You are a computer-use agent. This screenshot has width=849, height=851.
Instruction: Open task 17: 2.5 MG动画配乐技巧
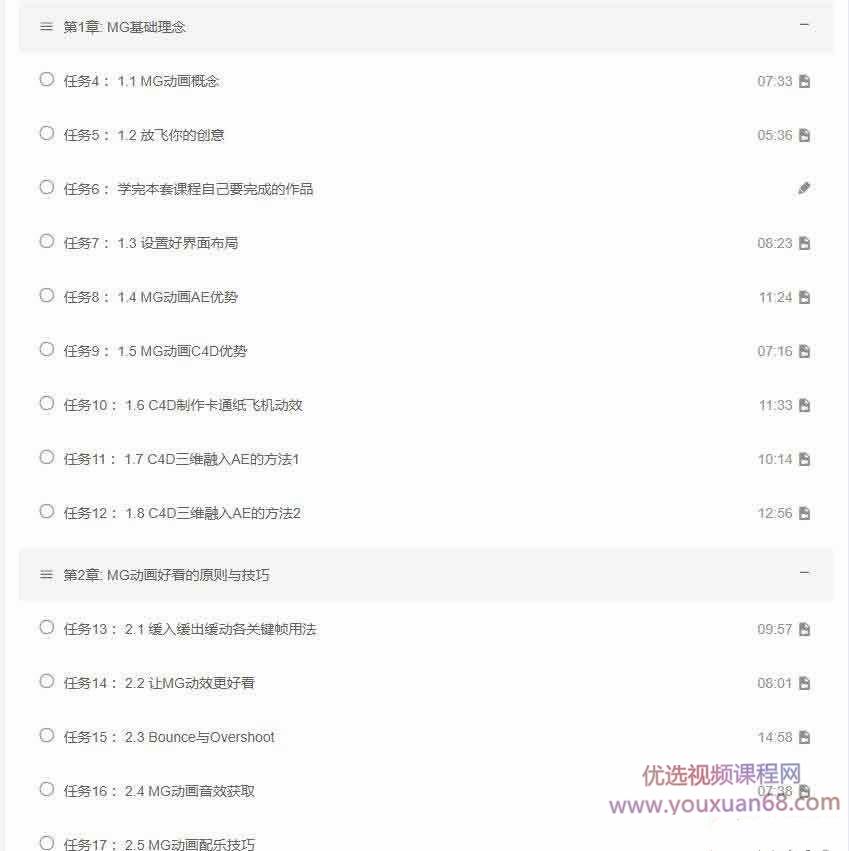coord(189,844)
